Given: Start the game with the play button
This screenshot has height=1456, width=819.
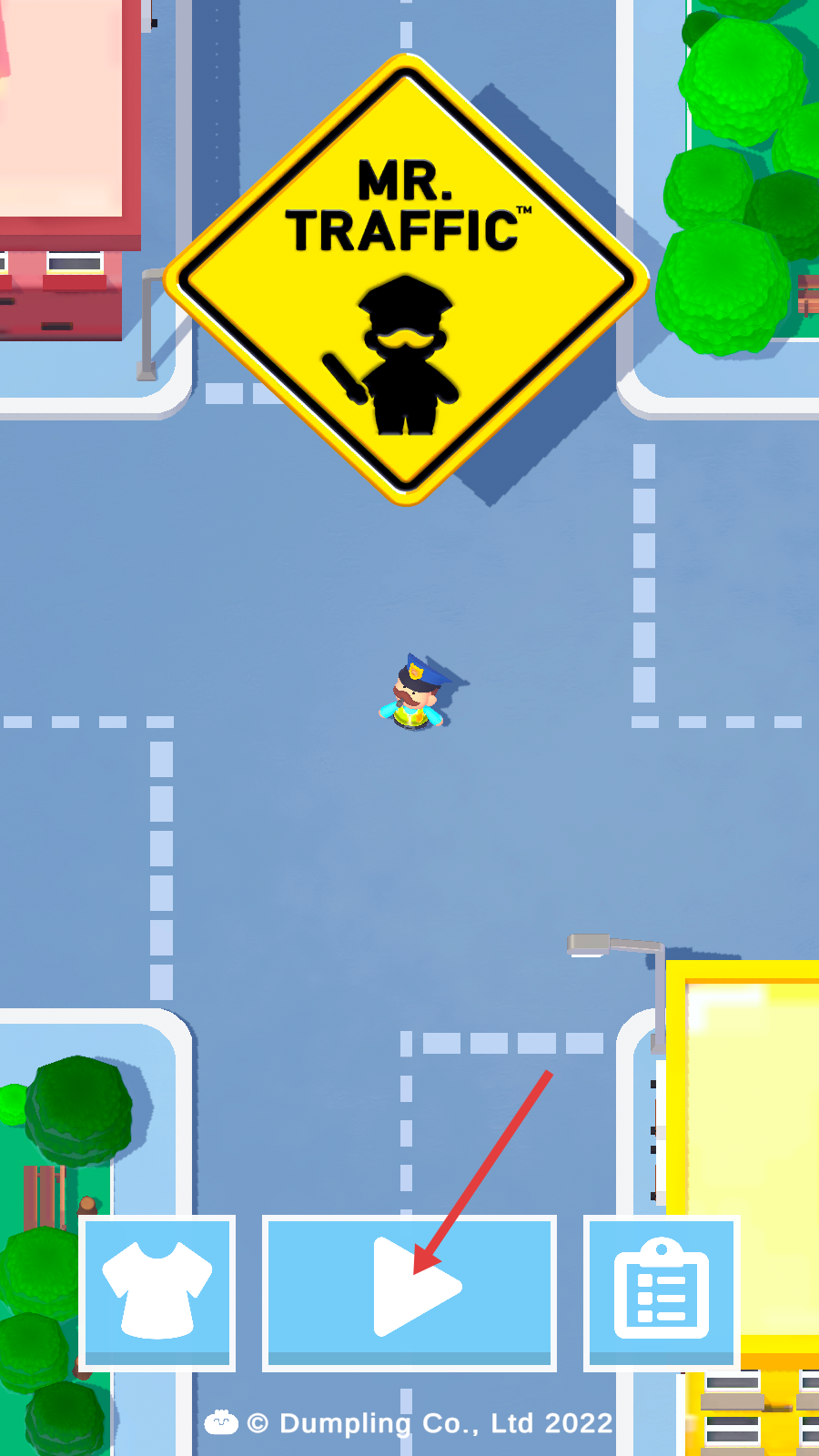Looking at the screenshot, I should click(409, 1290).
